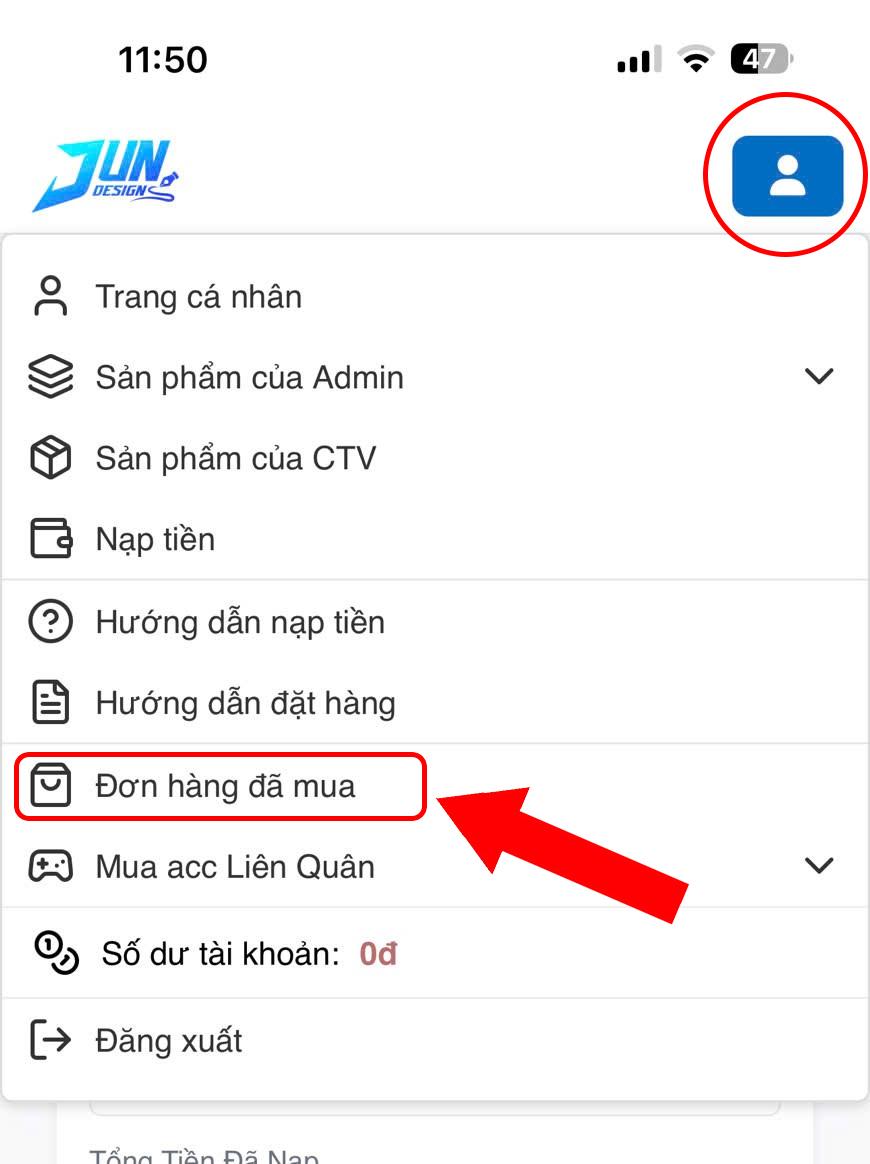The height and width of the screenshot is (1164, 870).
Task: Open Trang cá nhân page
Action: pyautogui.click(x=198, y=297)
